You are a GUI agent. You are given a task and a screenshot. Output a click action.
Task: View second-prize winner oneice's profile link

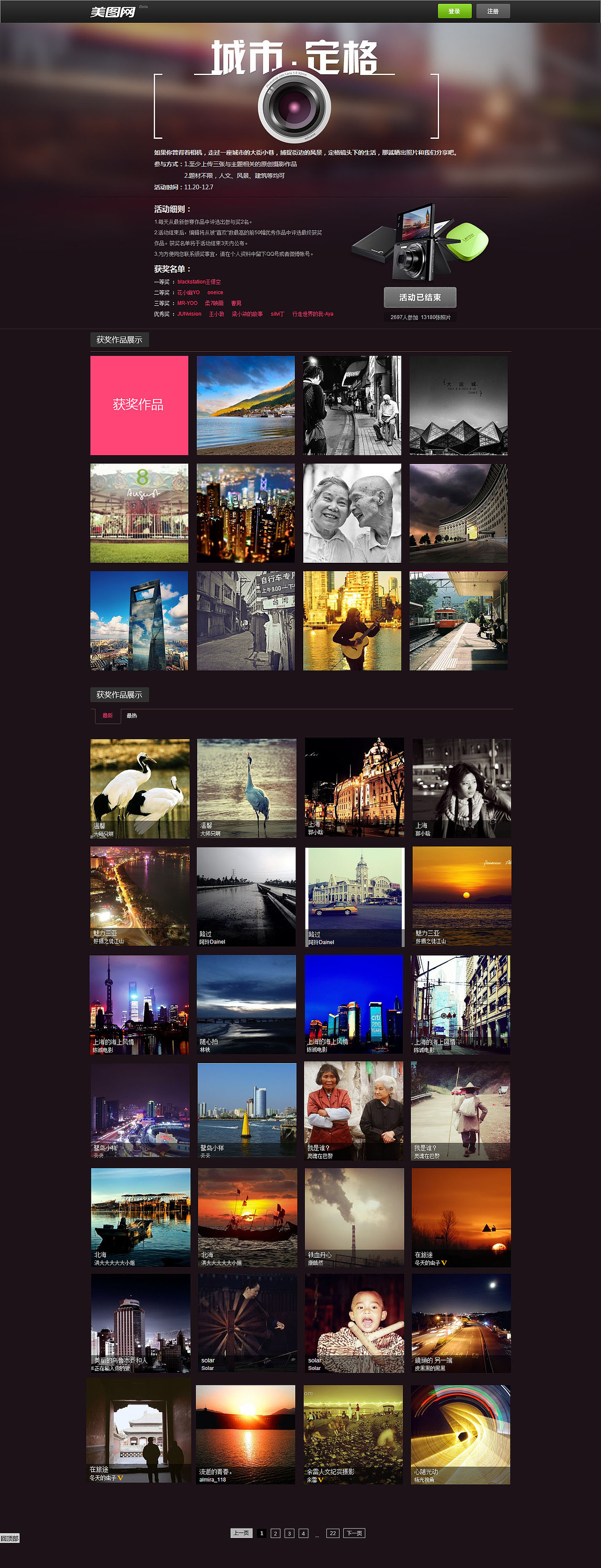(215, 293)
